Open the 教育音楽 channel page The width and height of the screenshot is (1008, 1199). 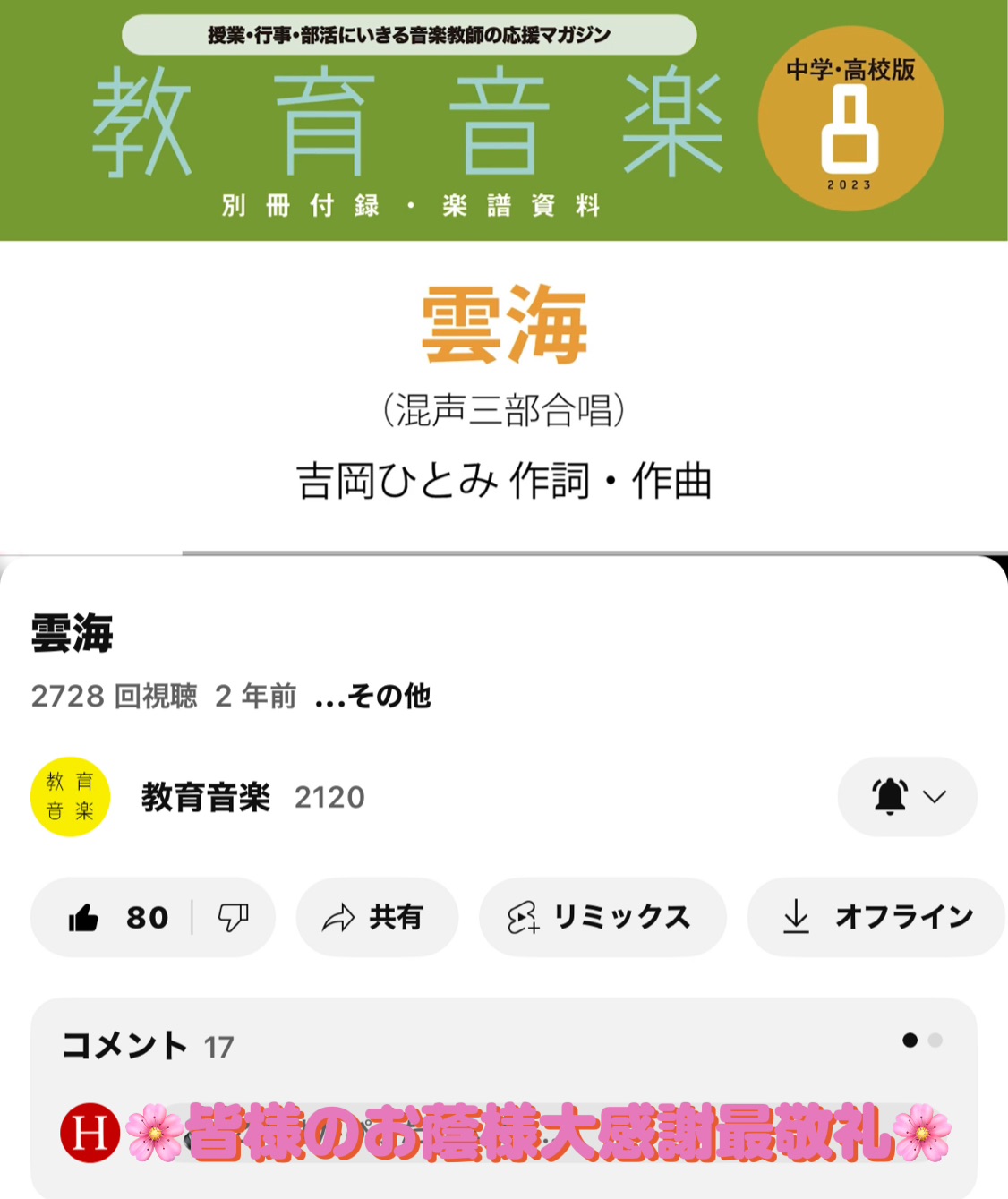(x=205, y=797)
